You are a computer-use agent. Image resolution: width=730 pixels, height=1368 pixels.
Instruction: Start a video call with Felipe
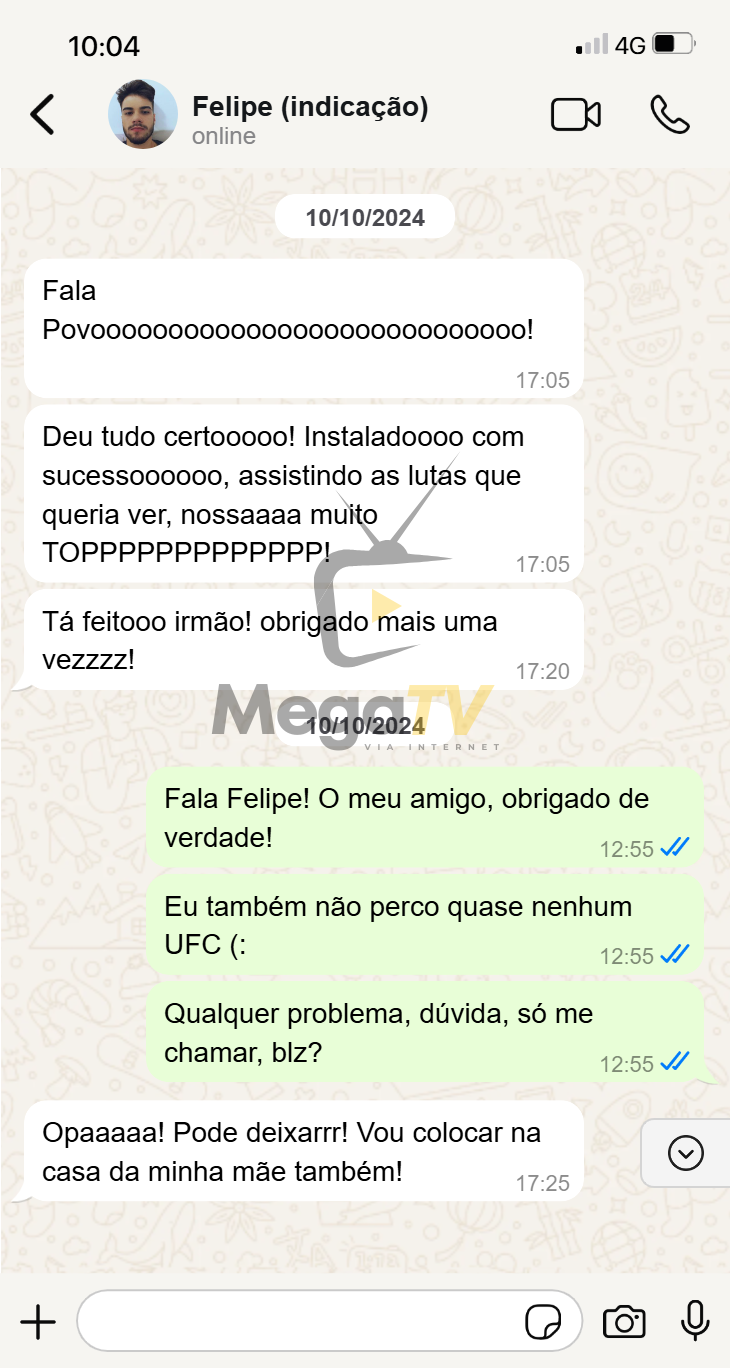click(576, 115)
